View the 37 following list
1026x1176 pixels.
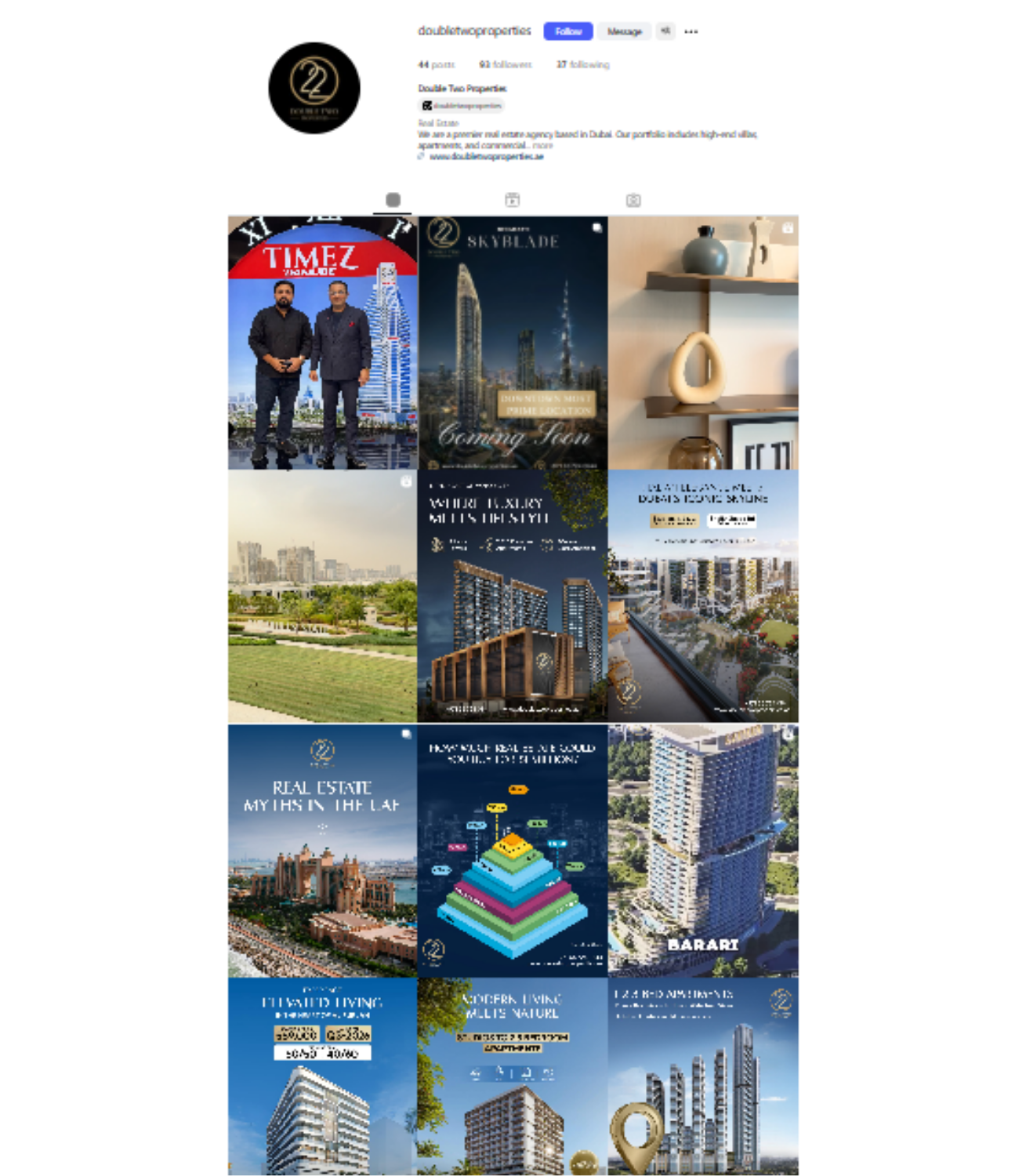582,64
